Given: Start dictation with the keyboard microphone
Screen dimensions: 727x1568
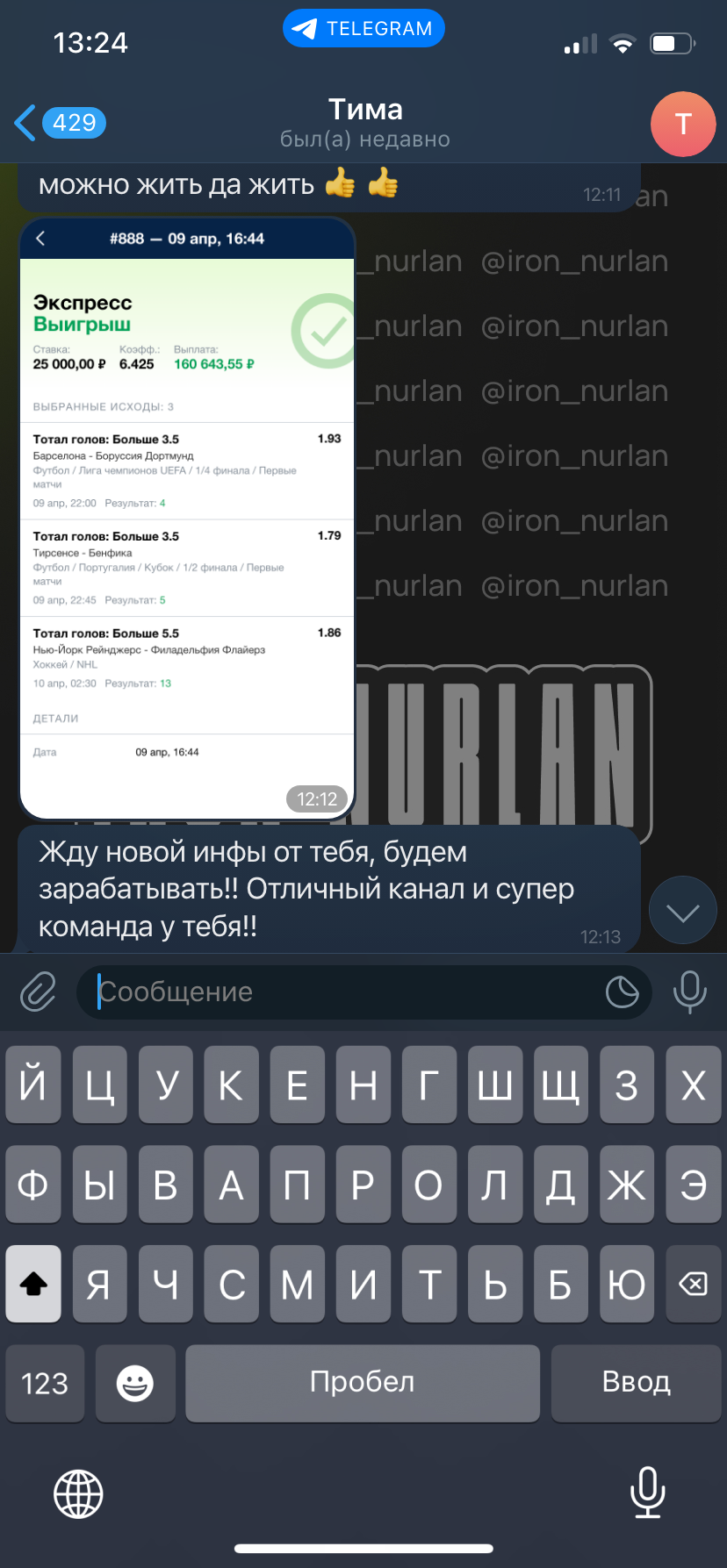Looking at the screenshot, I should tap(648, 1493).
